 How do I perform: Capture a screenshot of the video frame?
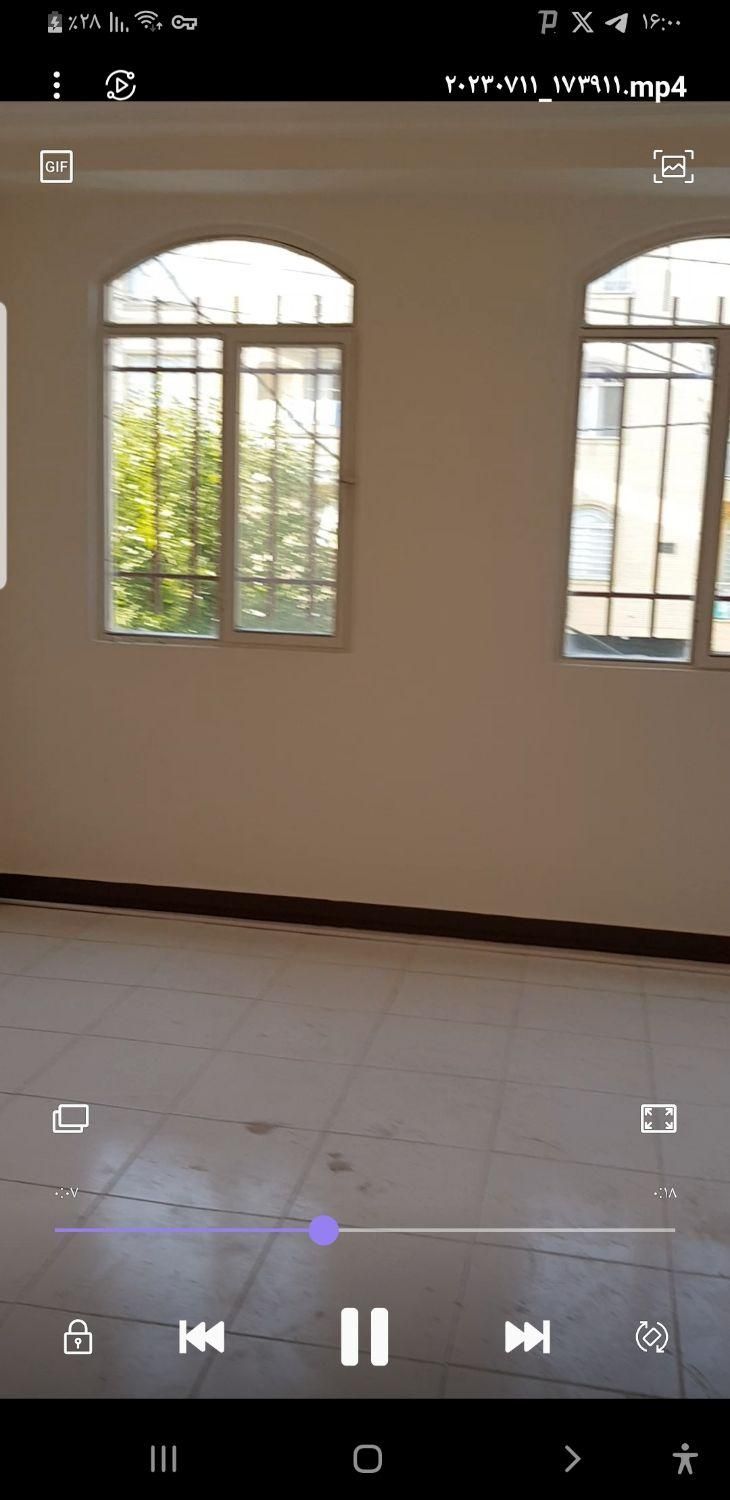tap(673, 166)
